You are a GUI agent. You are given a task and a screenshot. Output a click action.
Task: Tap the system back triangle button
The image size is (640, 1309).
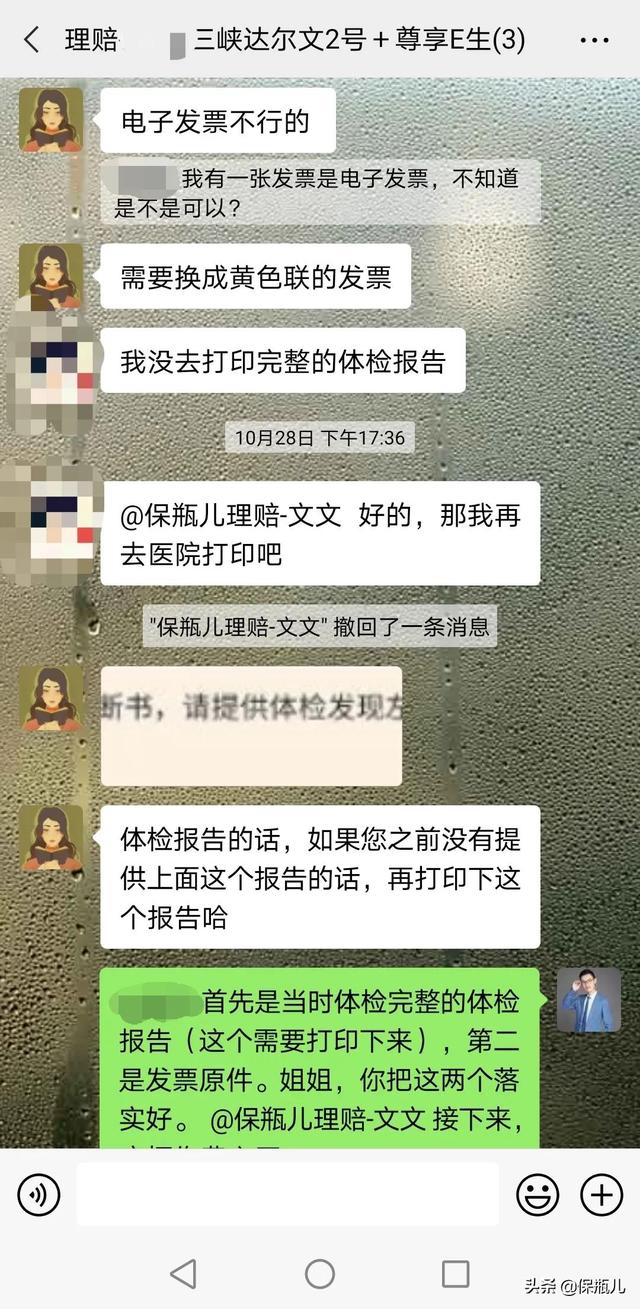pyautogui.click(x=183, y=1273)
